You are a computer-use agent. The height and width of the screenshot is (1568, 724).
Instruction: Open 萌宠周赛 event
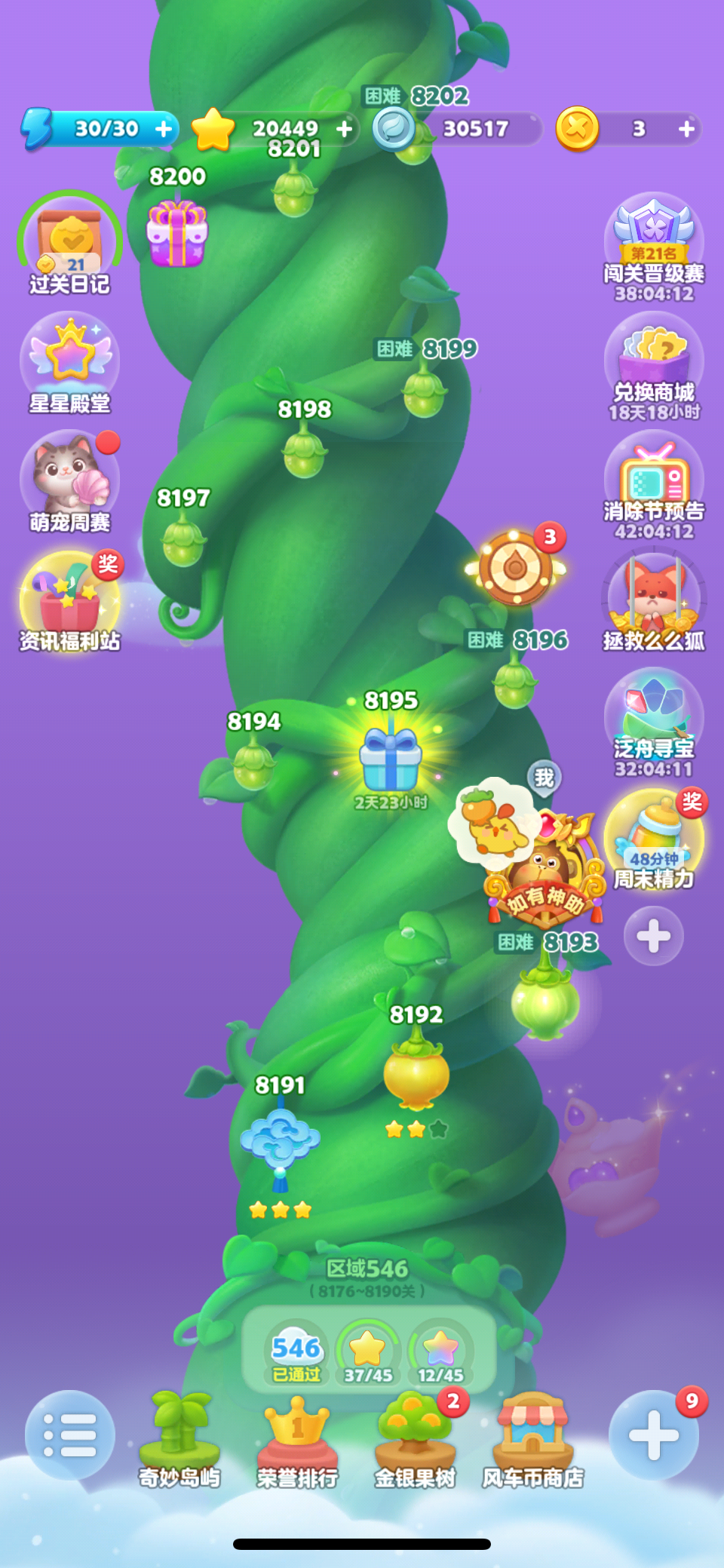tap(69, 482)
